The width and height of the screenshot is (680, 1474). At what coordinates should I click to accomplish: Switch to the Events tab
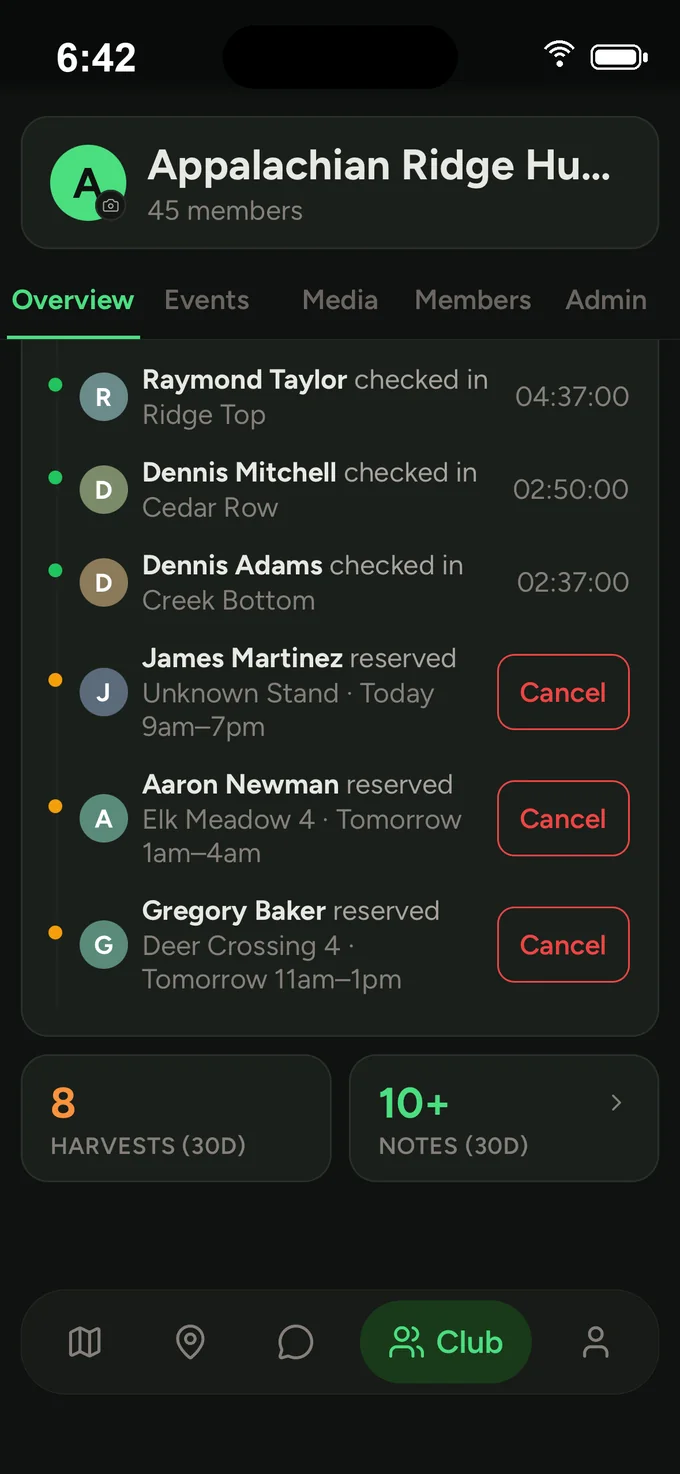click(207, 300)
